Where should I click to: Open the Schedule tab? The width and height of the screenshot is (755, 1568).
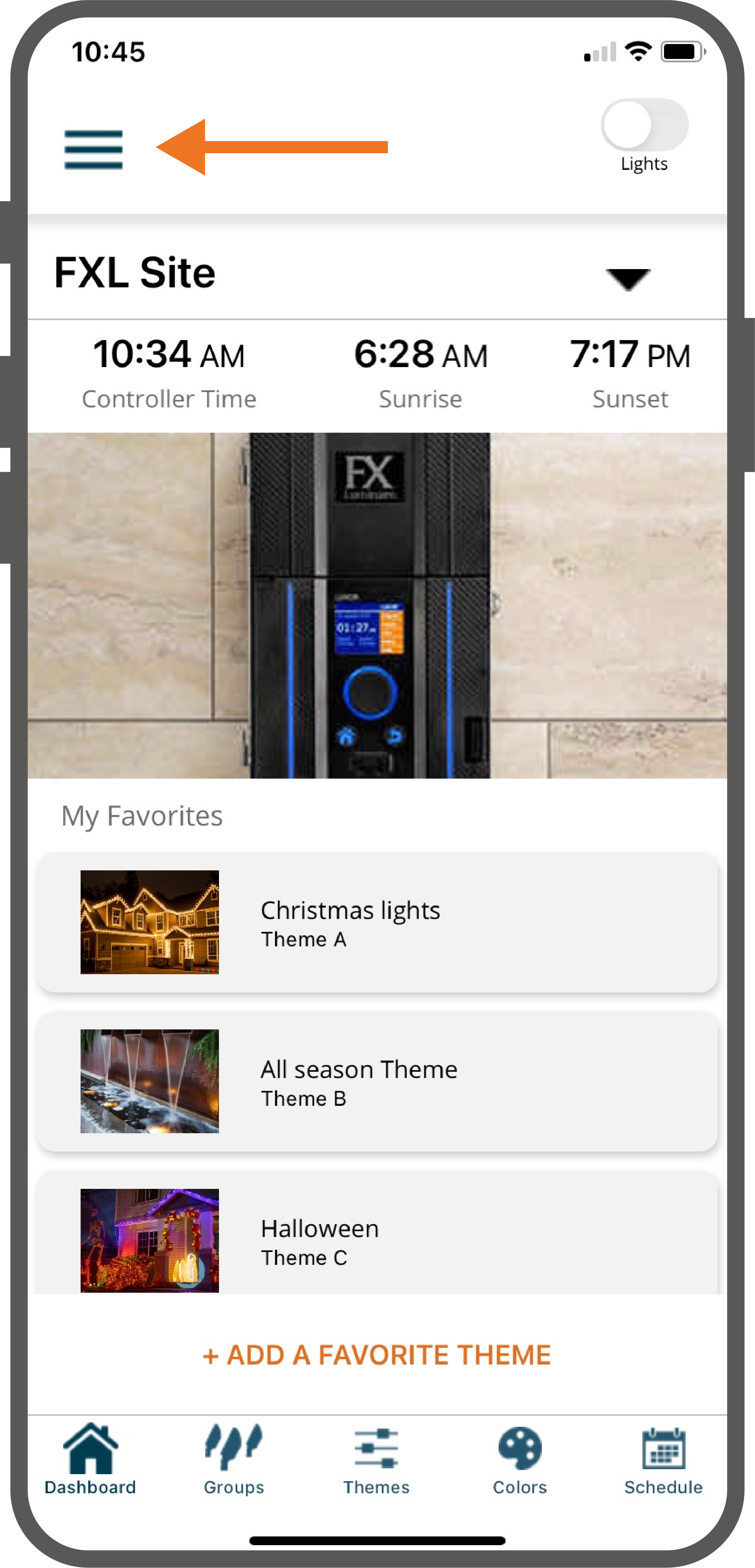coord(663,1458)
